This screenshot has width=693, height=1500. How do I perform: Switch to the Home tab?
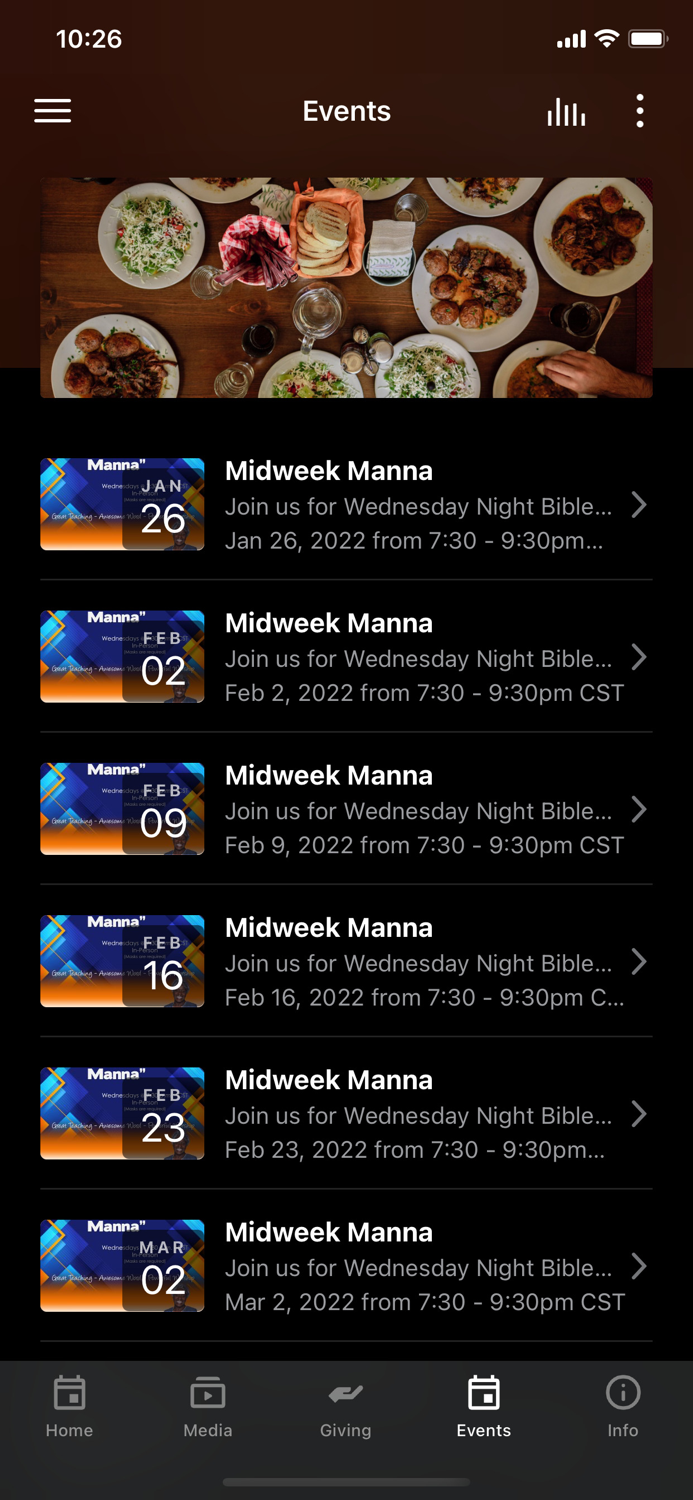[69, 1407]
